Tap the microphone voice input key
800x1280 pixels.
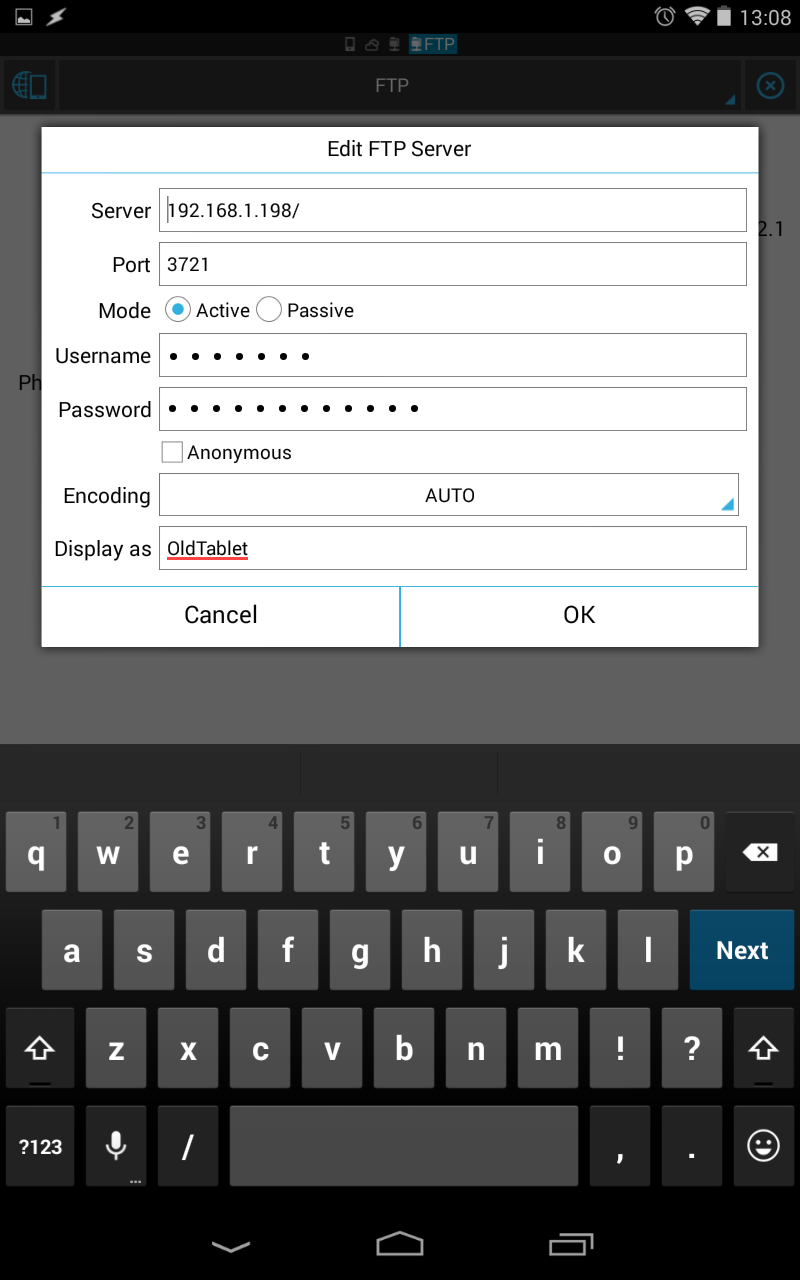(116, 1147)
